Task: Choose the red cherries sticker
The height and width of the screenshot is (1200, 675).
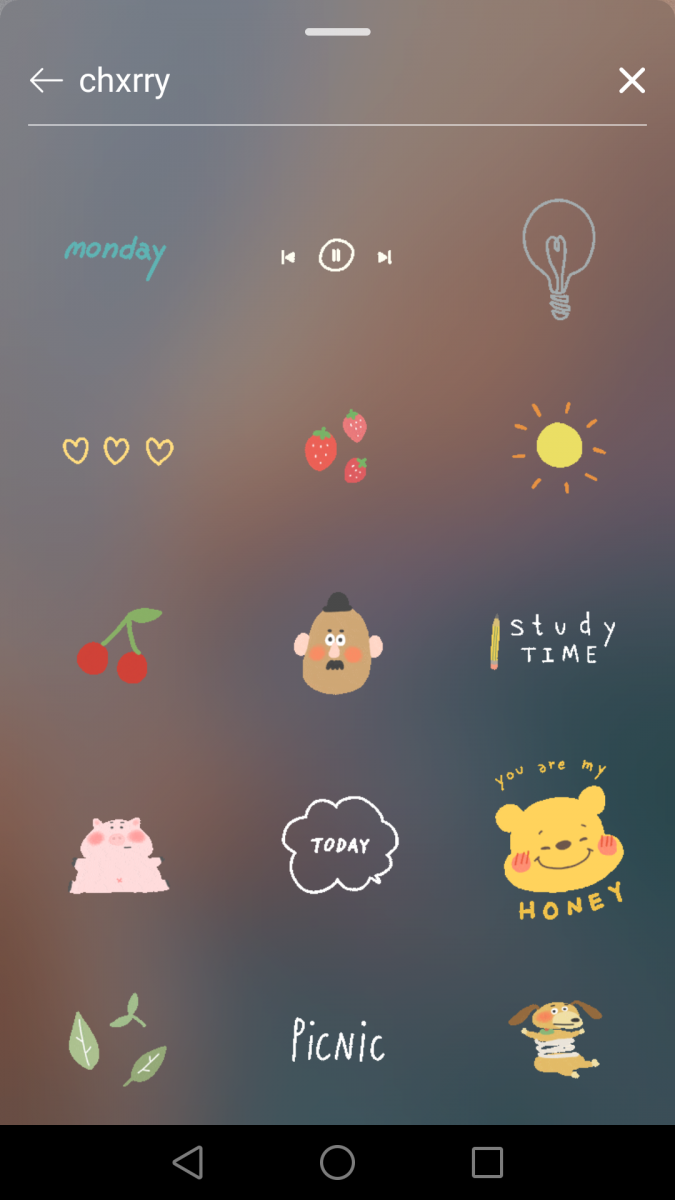Action: point(119,645)
